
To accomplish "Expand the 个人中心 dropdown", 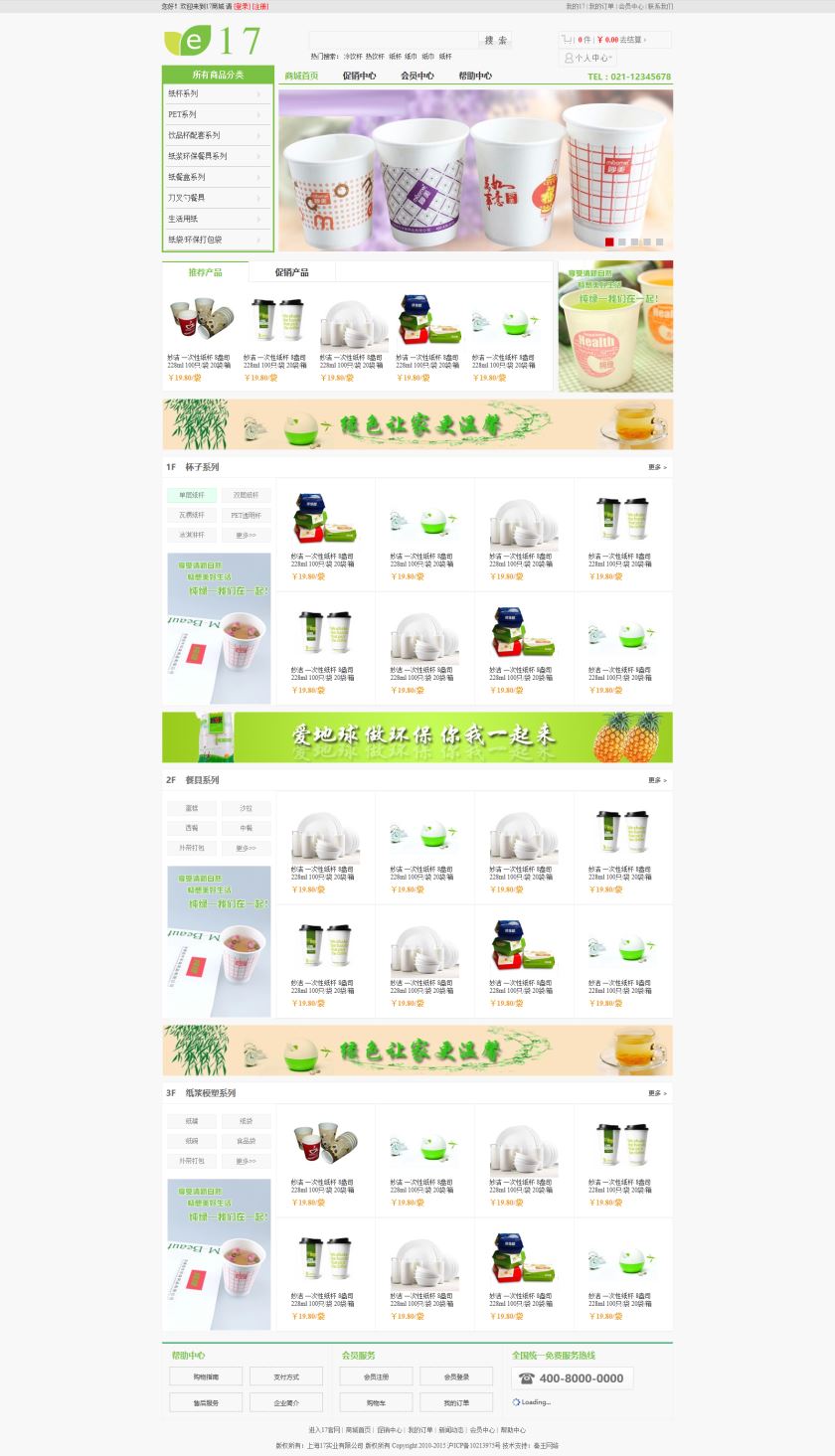I will coord(590,58).
